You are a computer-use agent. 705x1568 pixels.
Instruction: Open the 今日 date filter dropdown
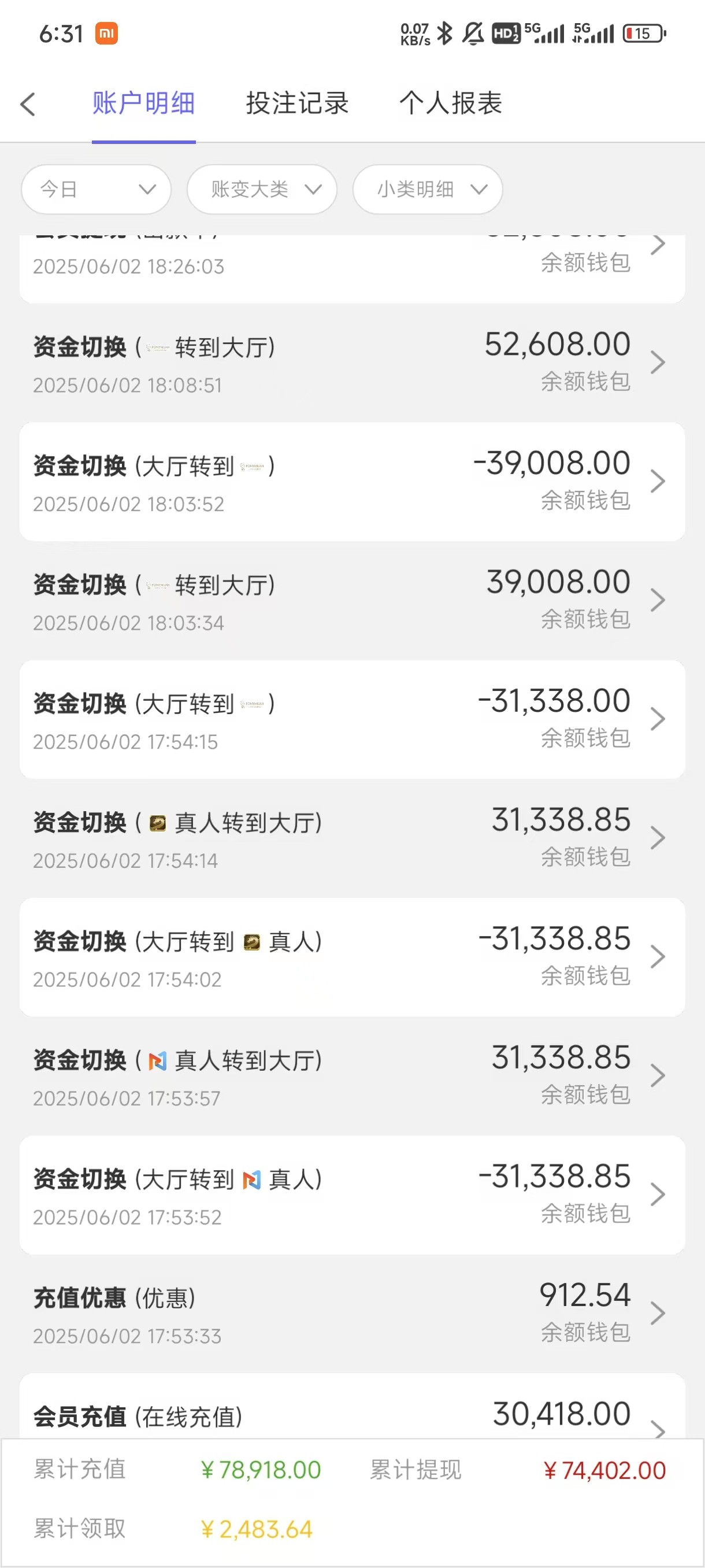tap(95, 189)
